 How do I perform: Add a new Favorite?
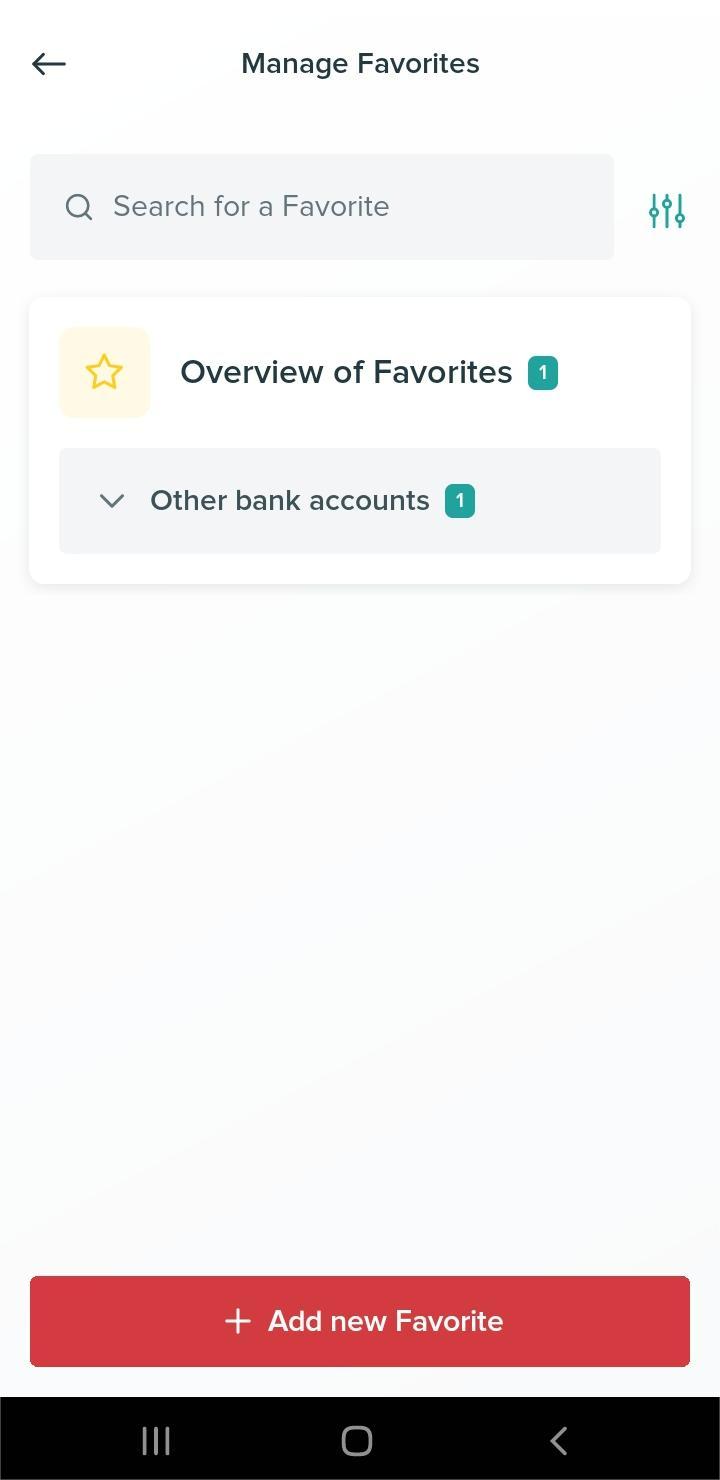click(x=359, y=1321)
